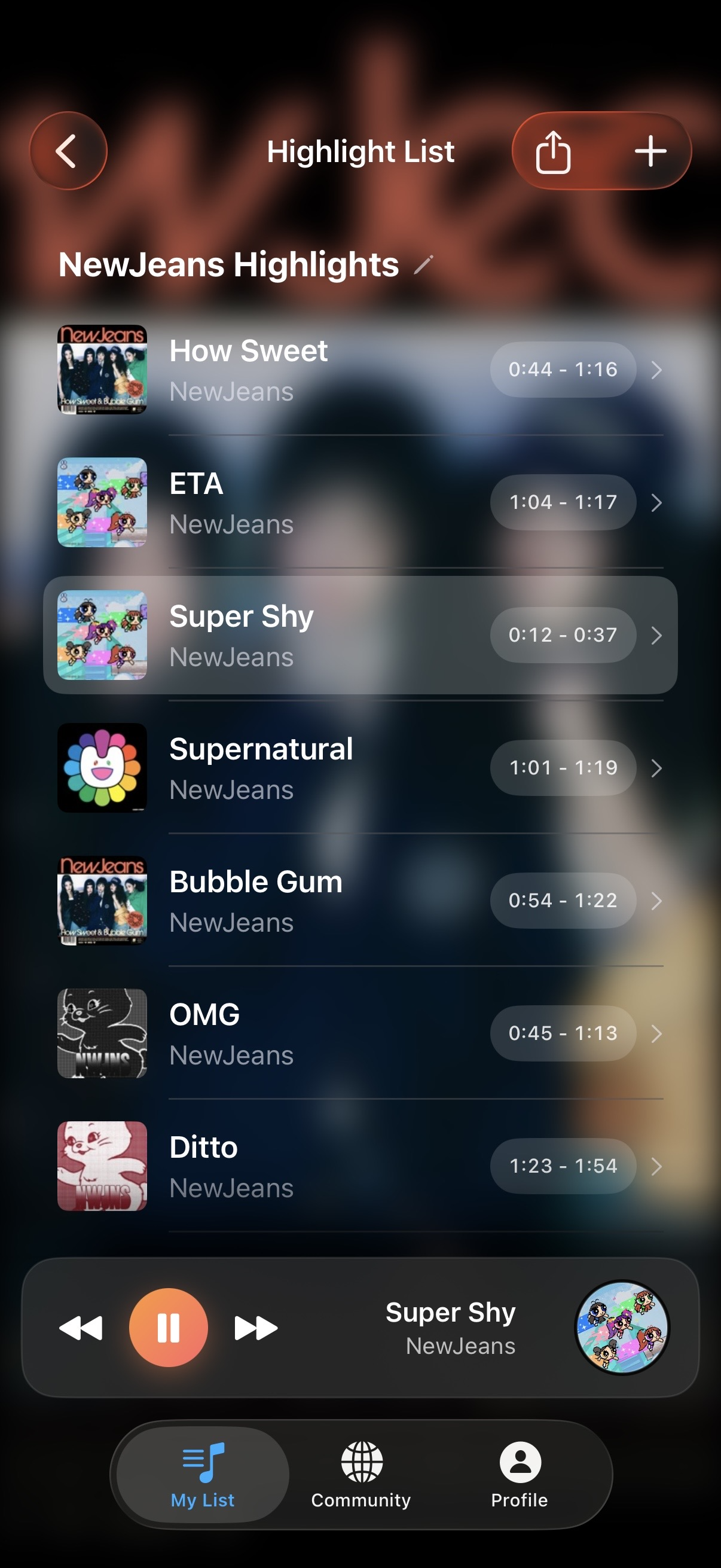Open the How Sweet highlight
721x1568 pixels.
point(359,370)
